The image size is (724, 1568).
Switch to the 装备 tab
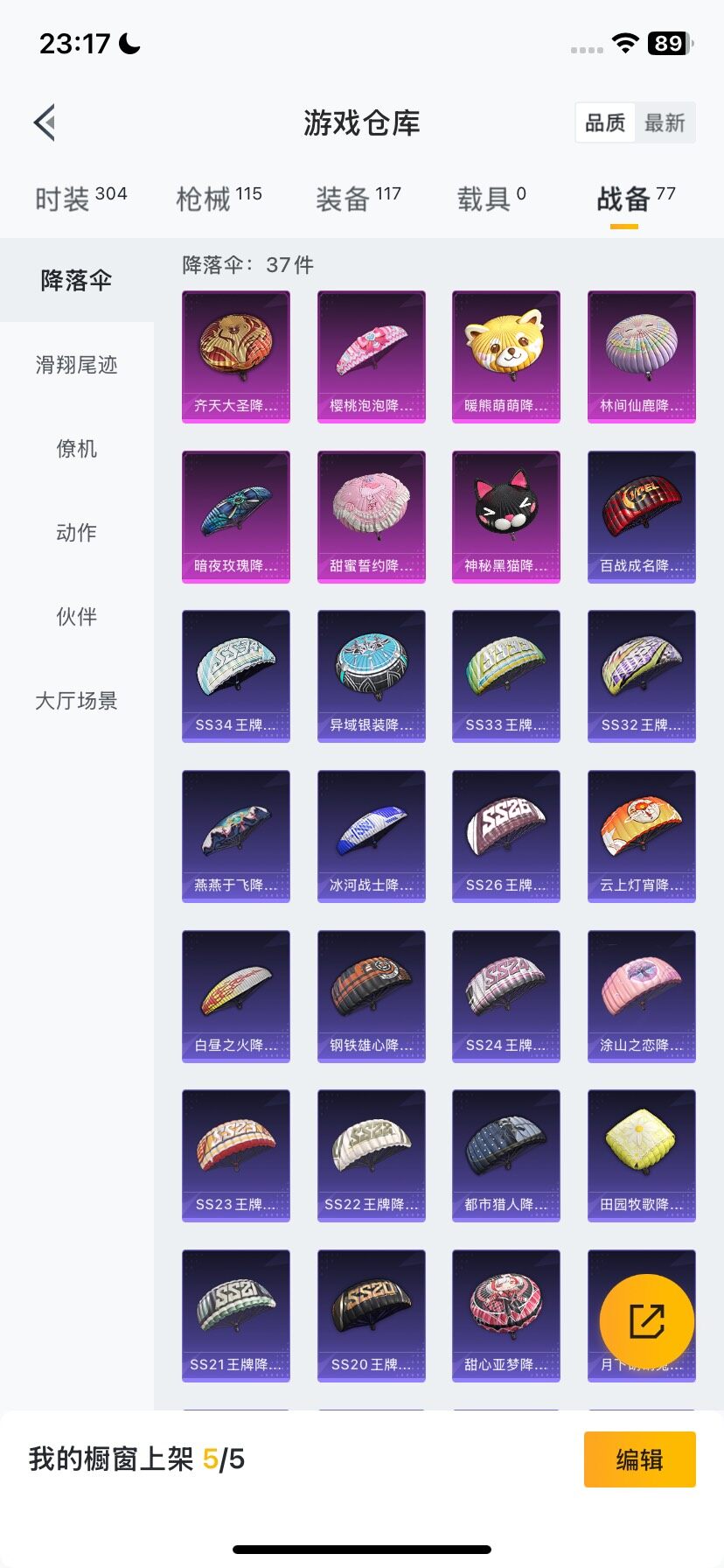coord(358,199)
